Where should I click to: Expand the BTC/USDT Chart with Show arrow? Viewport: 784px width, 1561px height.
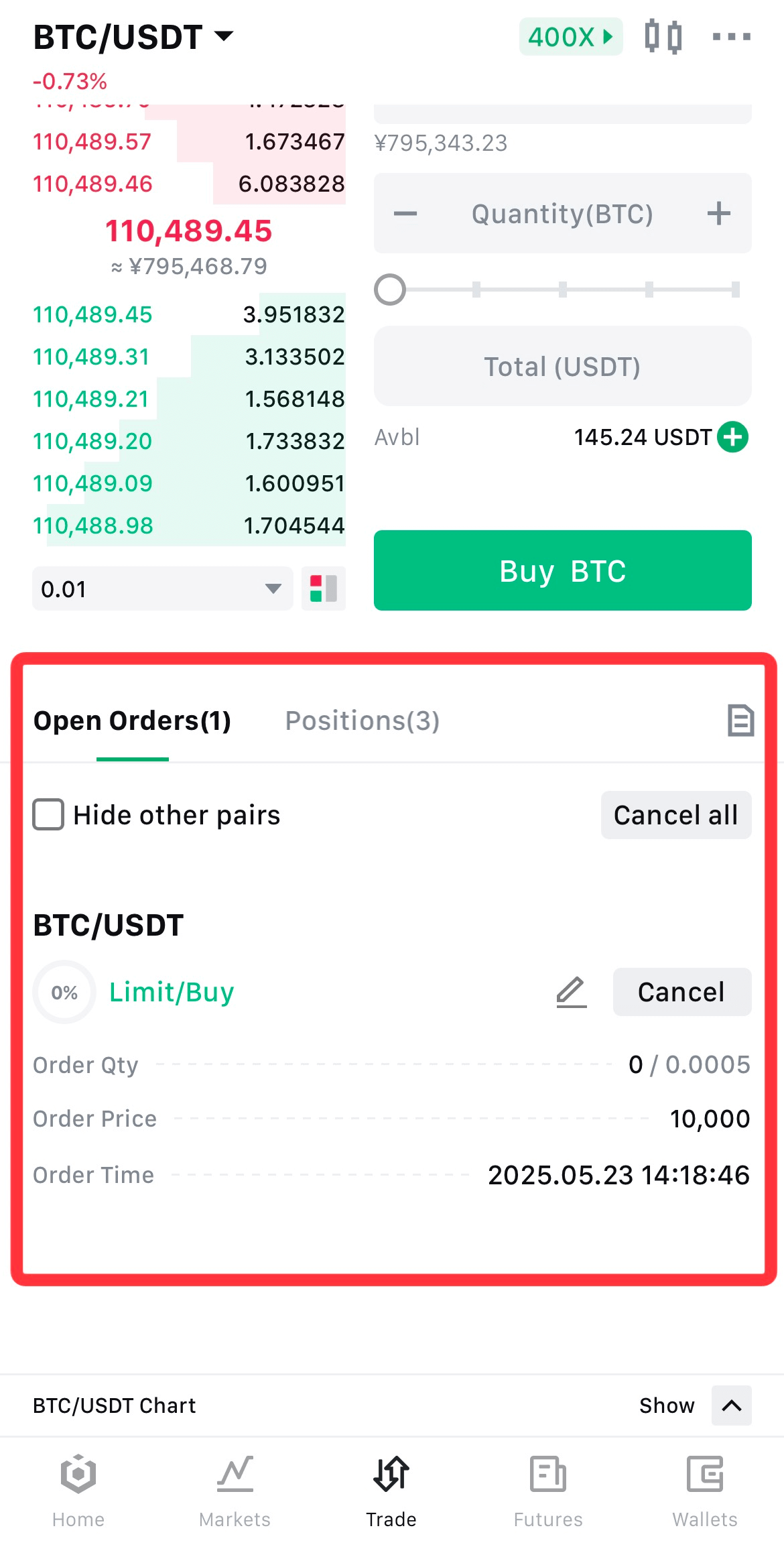(732, 1406)
